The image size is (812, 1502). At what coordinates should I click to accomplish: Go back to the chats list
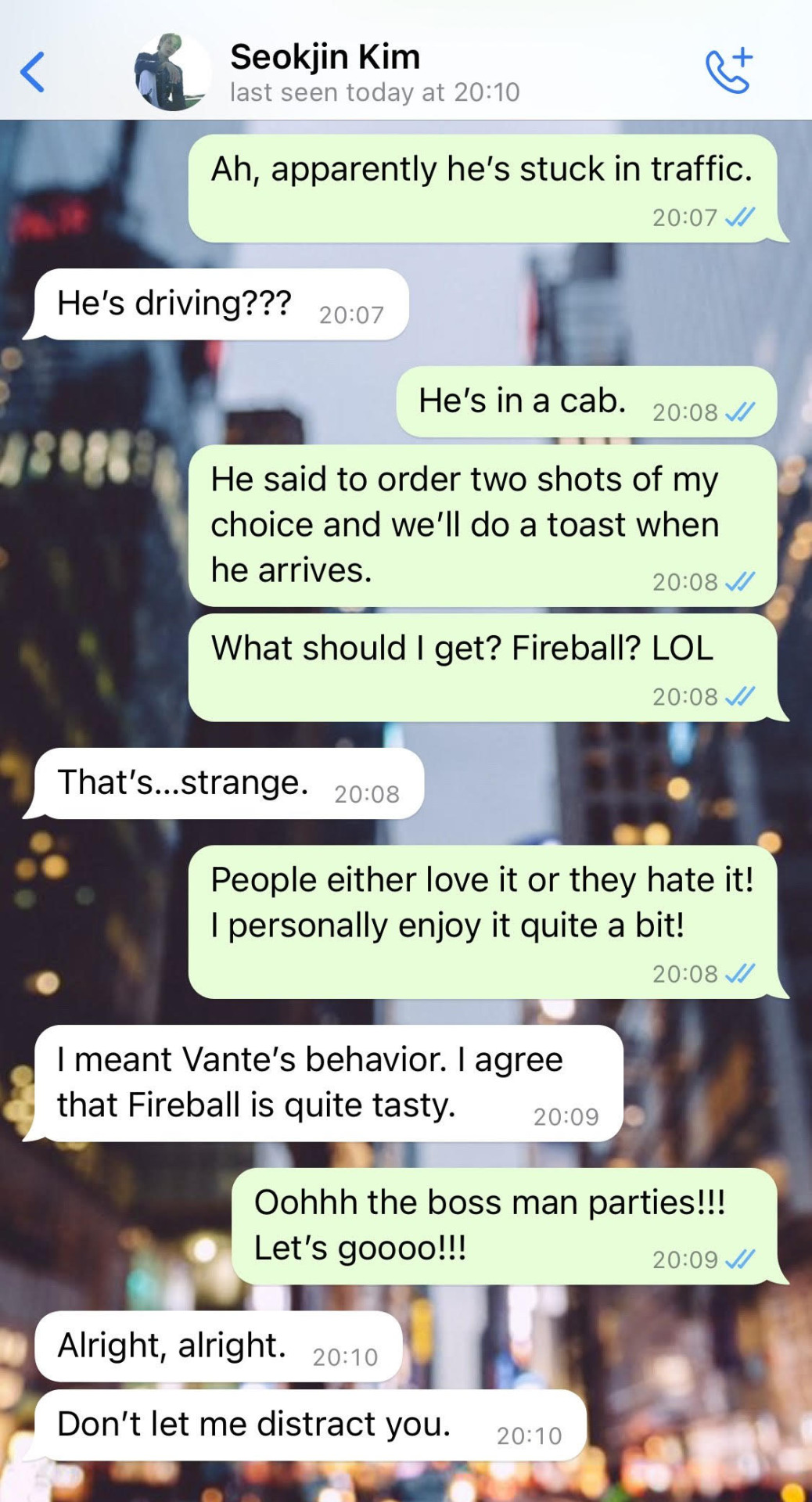[33, 73]
